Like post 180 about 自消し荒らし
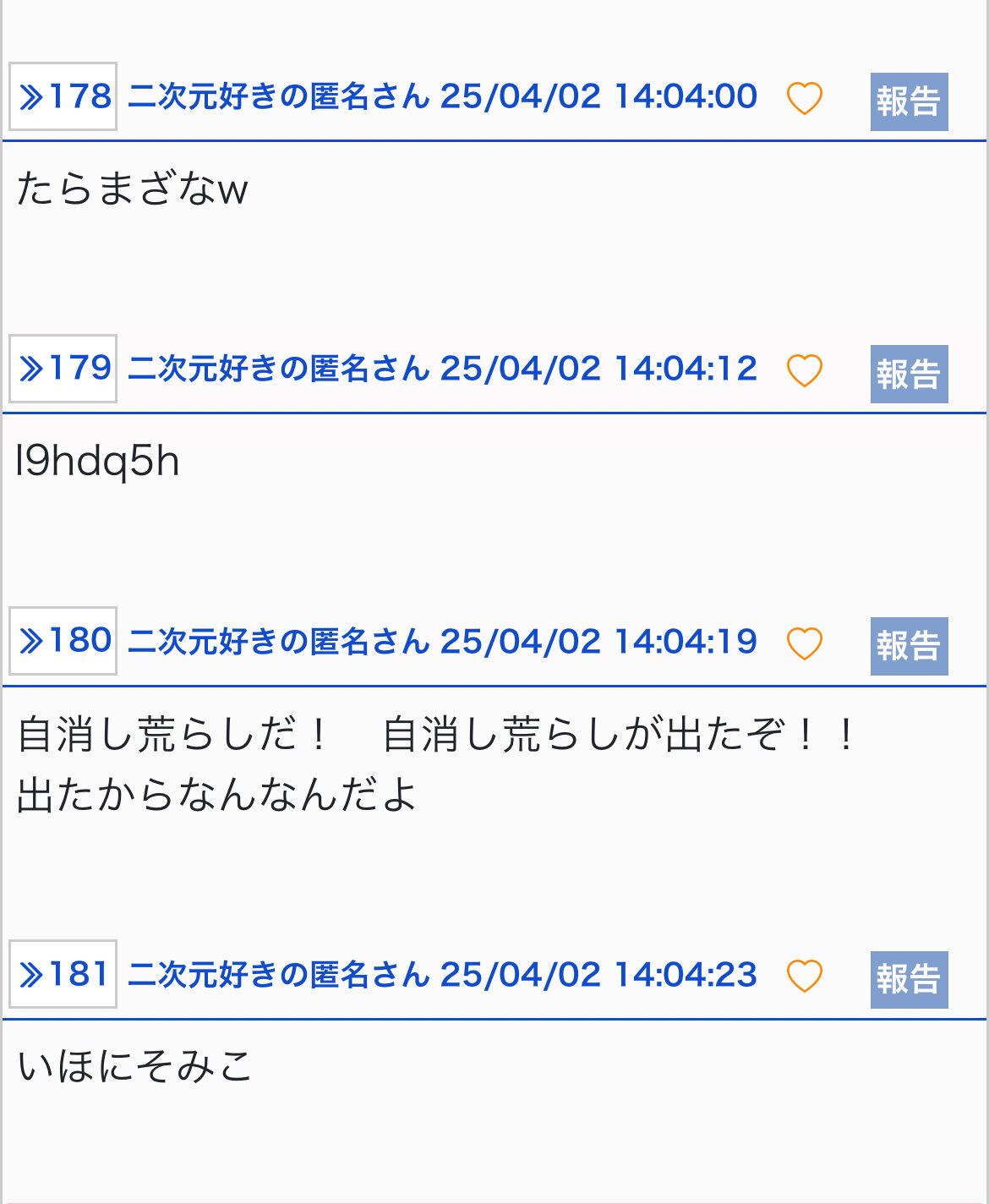The height and width of the screenshot is (1204, 989). coord(804,643)
